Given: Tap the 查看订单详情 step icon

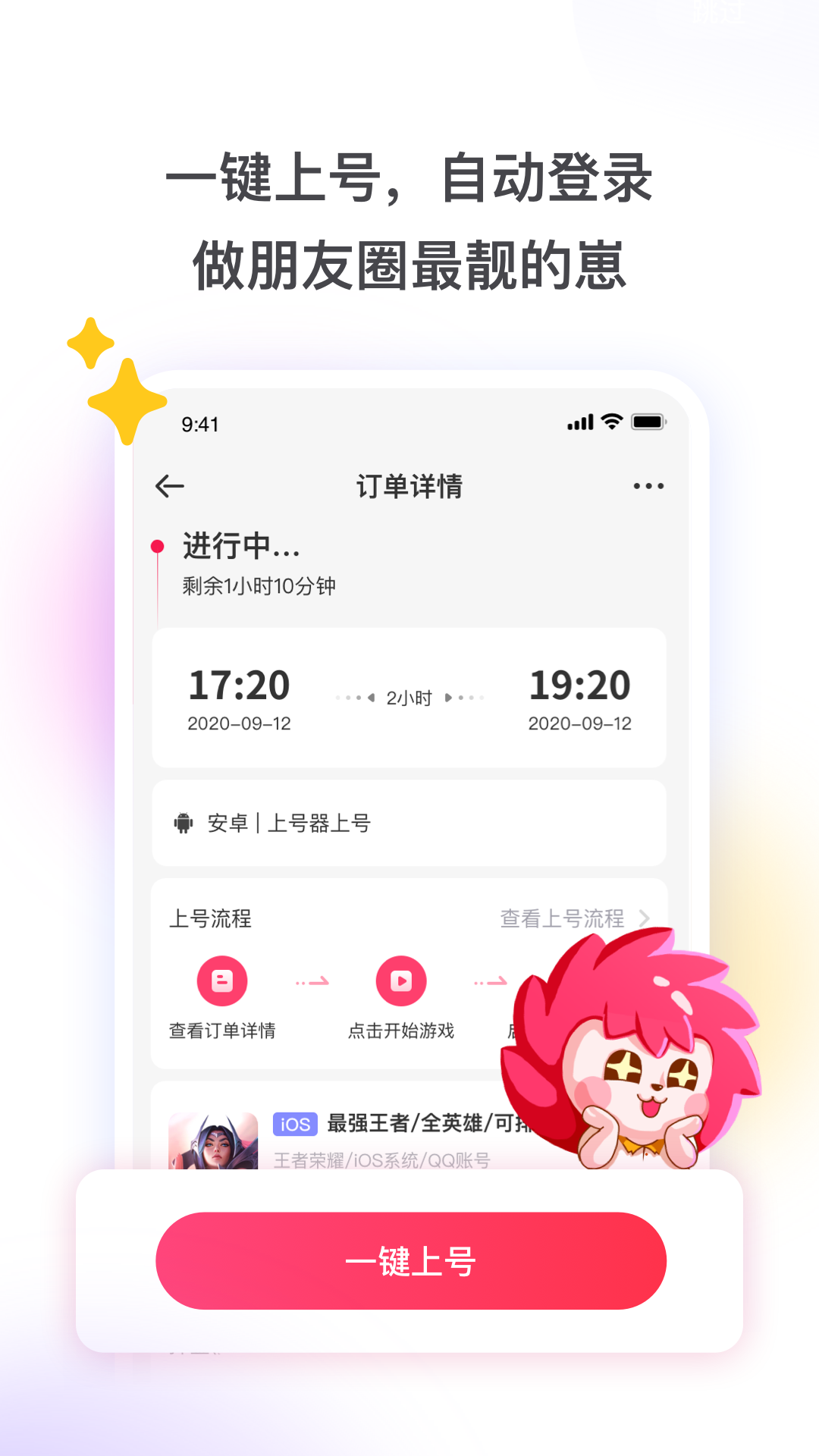Looking at the screenshot, I should tap(222, 980).
